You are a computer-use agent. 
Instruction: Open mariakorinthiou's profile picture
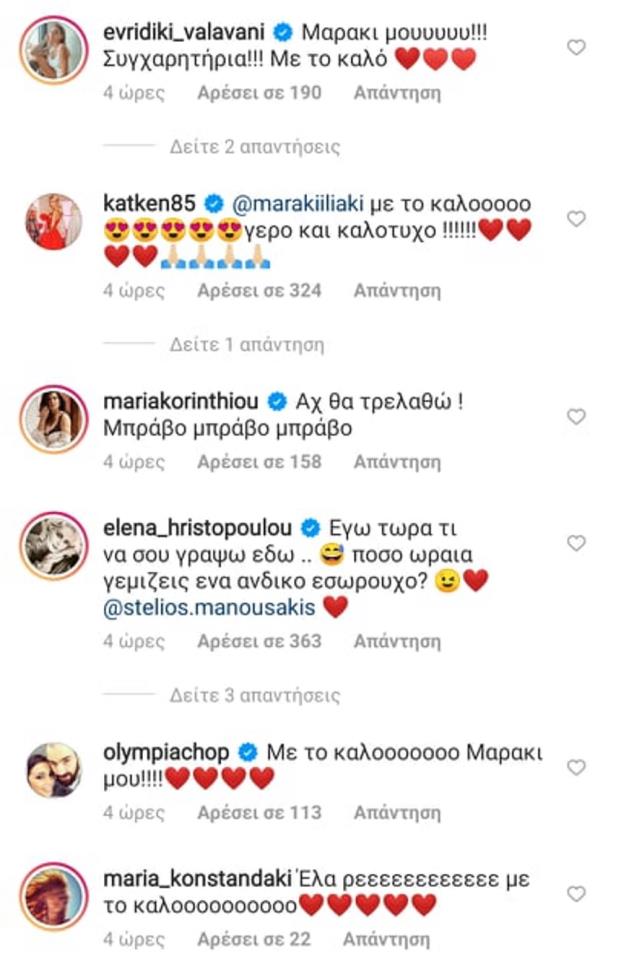click(x=53, y=417)
